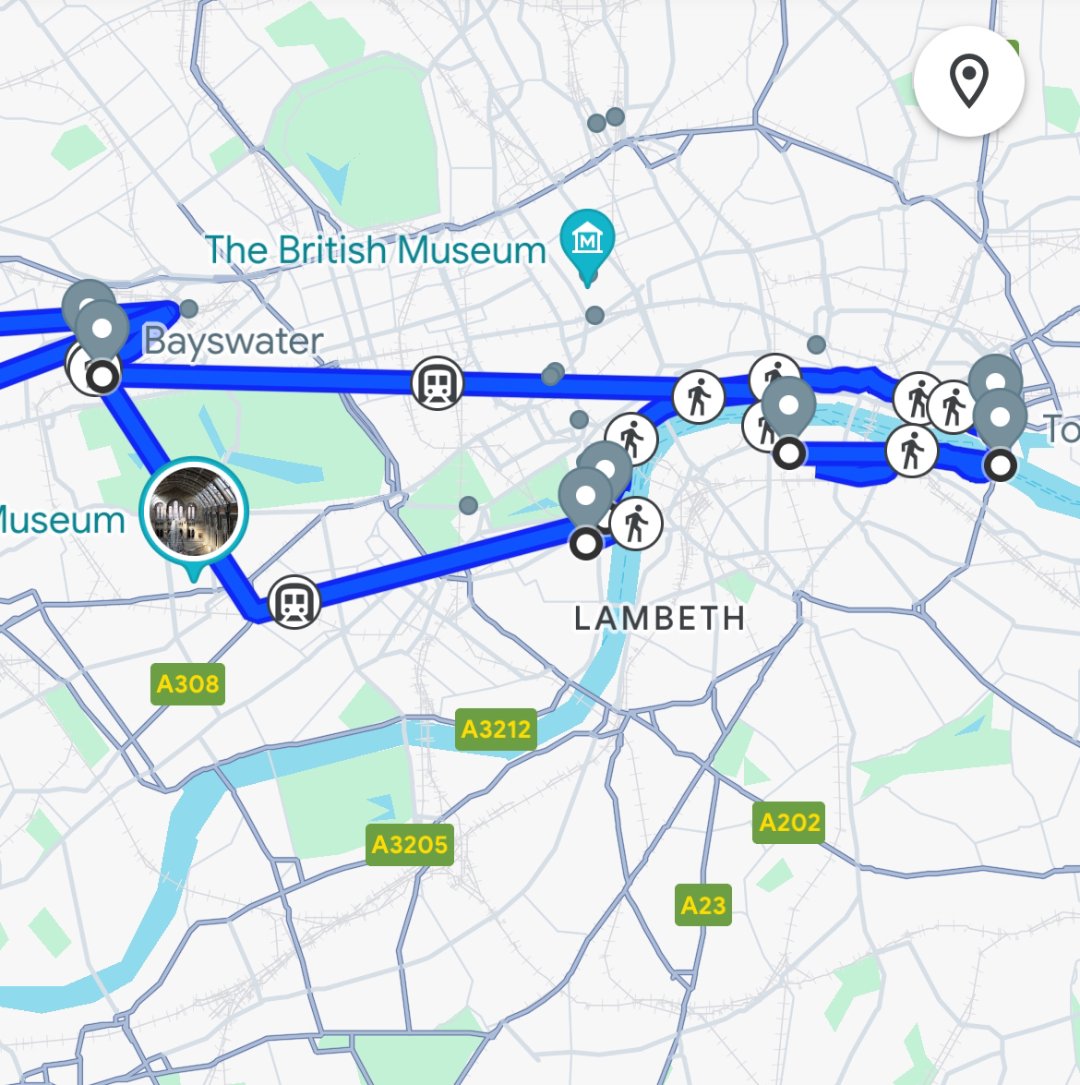The height and width of the screenshot is (1085, 1080).
Task: Open The British Museum marker
Action: click(587, 239)
